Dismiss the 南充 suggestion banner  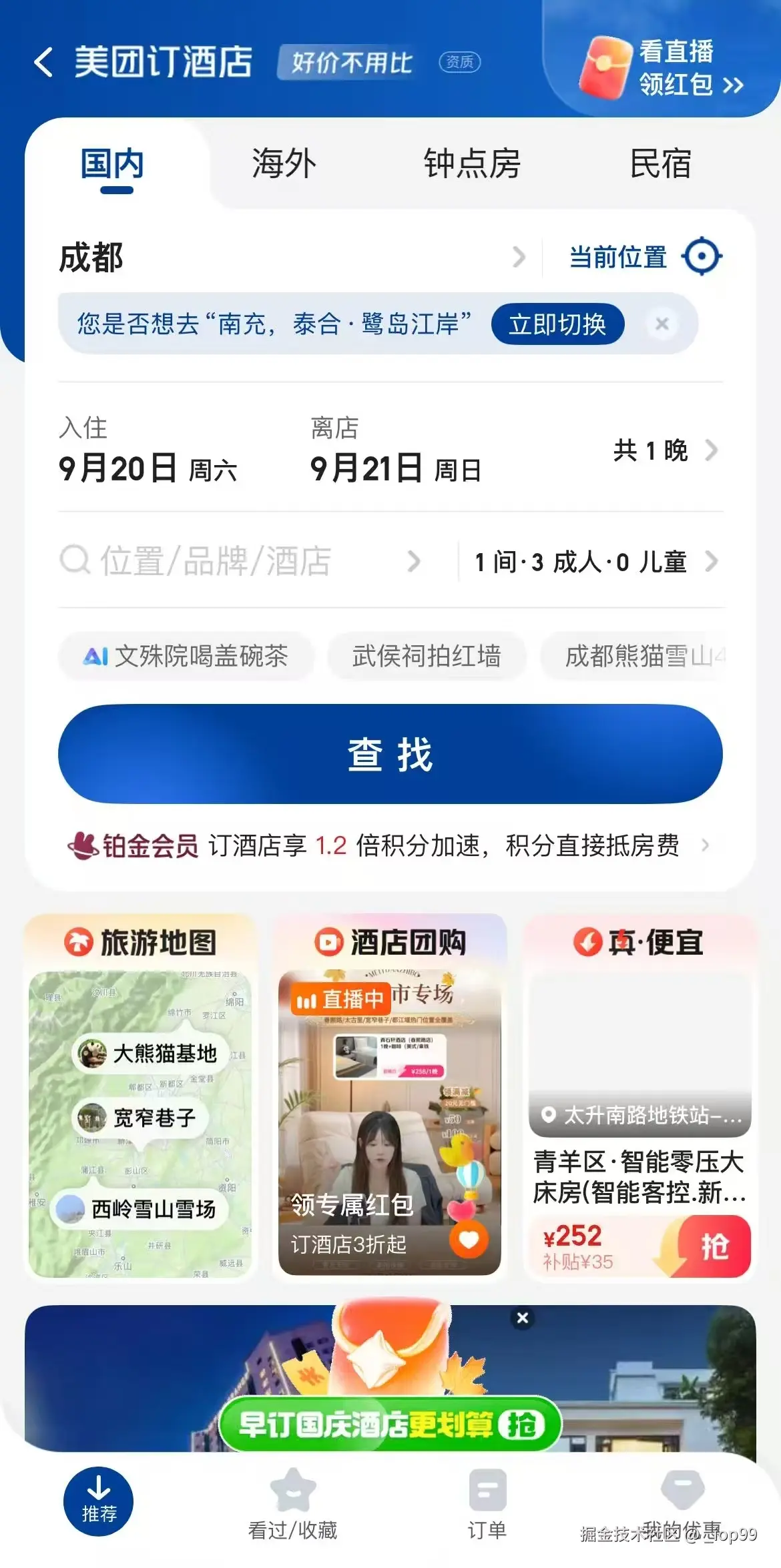click(662, 324)
